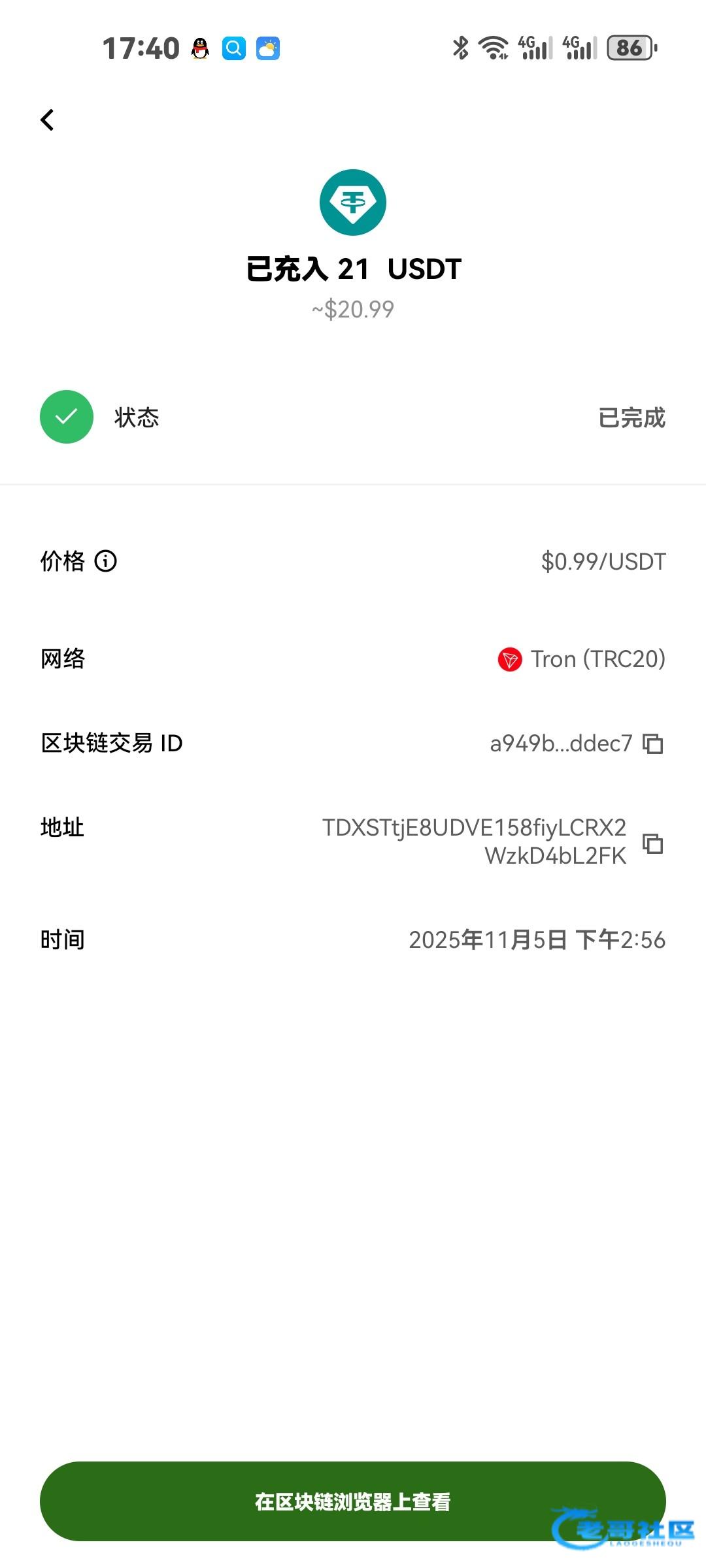Image resolution: width=706 pixels, height=1568 pixels.
Task: Go back using the top-left arrow
Action: pyautogui.click(x=47, y=120)
